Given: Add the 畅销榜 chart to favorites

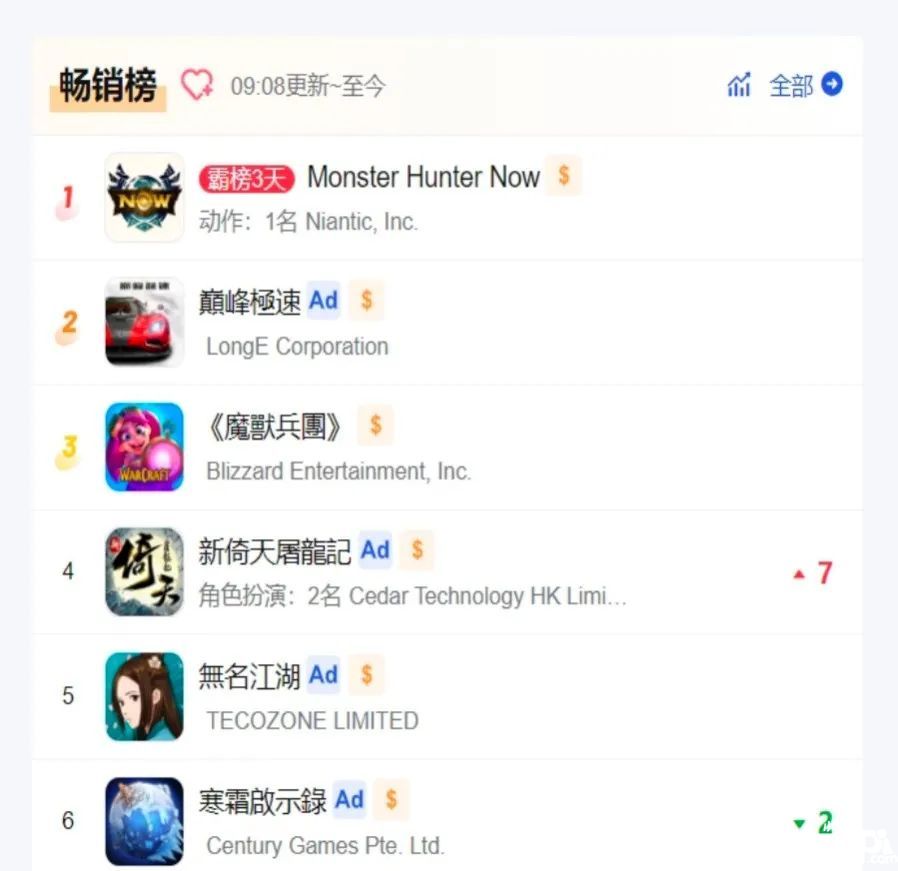Looking at the screenshot, I should click(x=196, y=85).
